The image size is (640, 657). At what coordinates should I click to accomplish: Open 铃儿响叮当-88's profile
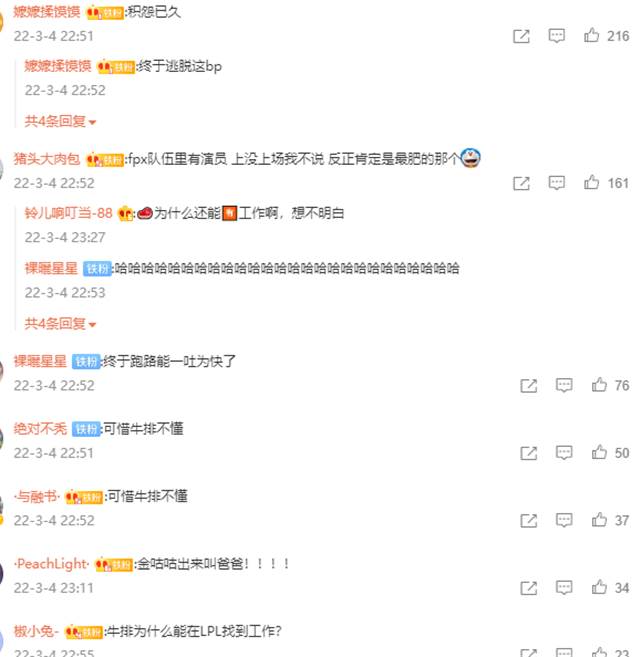tap(69, 213)
